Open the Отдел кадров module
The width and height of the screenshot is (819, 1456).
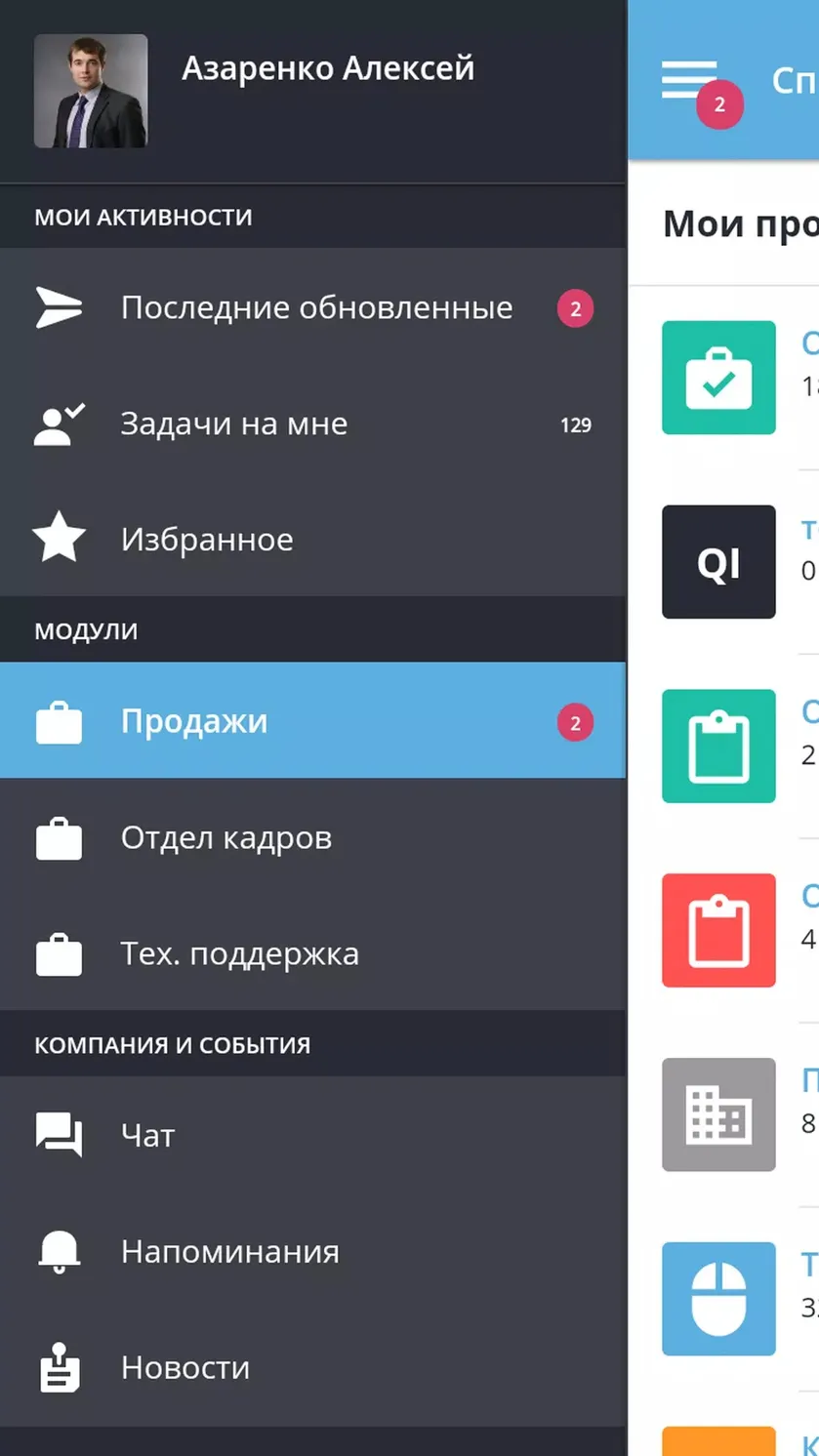click(x=312, y=837)
